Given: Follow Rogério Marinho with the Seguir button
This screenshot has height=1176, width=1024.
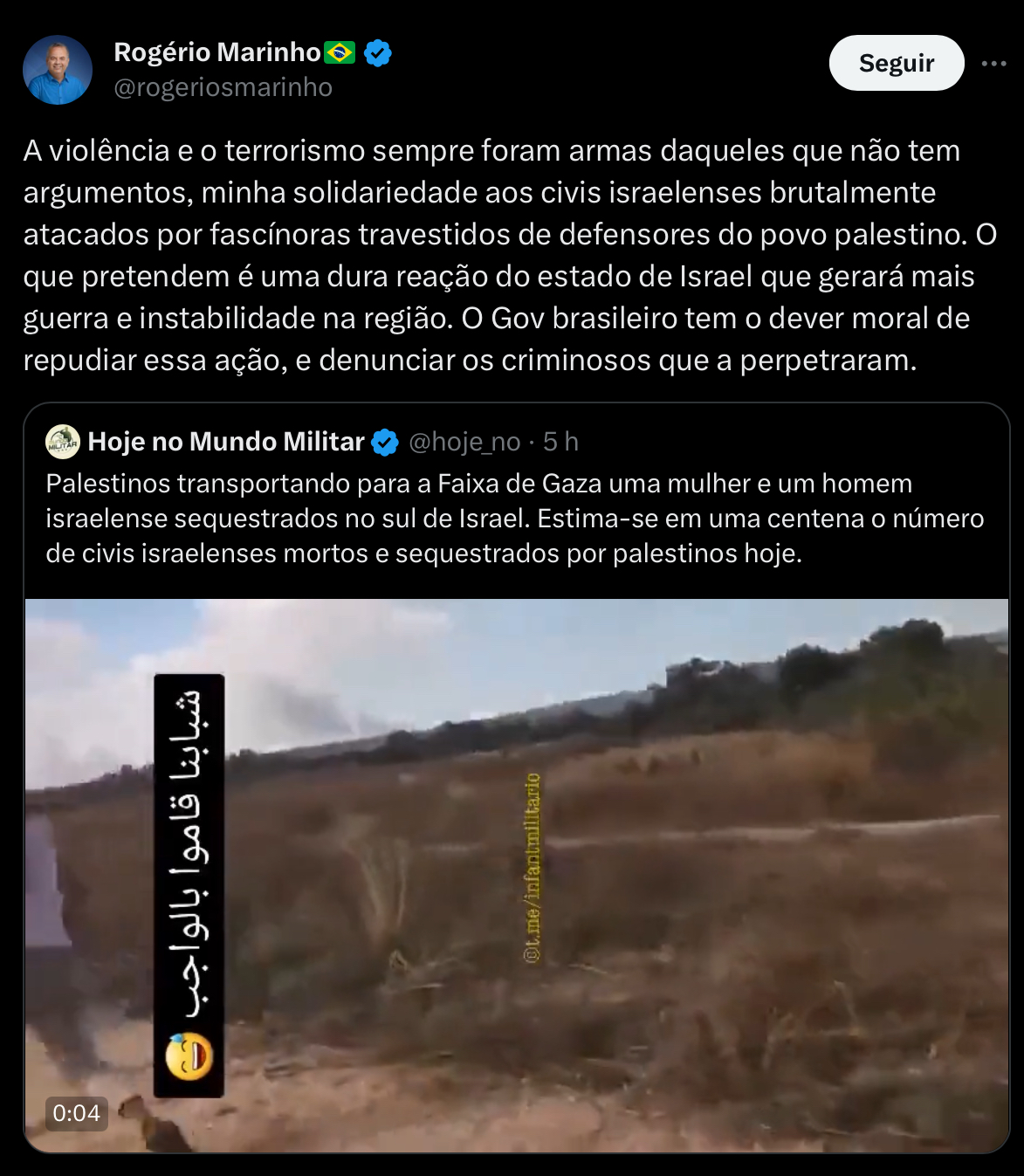Looking at the screenshot, I should coord(896,63).
